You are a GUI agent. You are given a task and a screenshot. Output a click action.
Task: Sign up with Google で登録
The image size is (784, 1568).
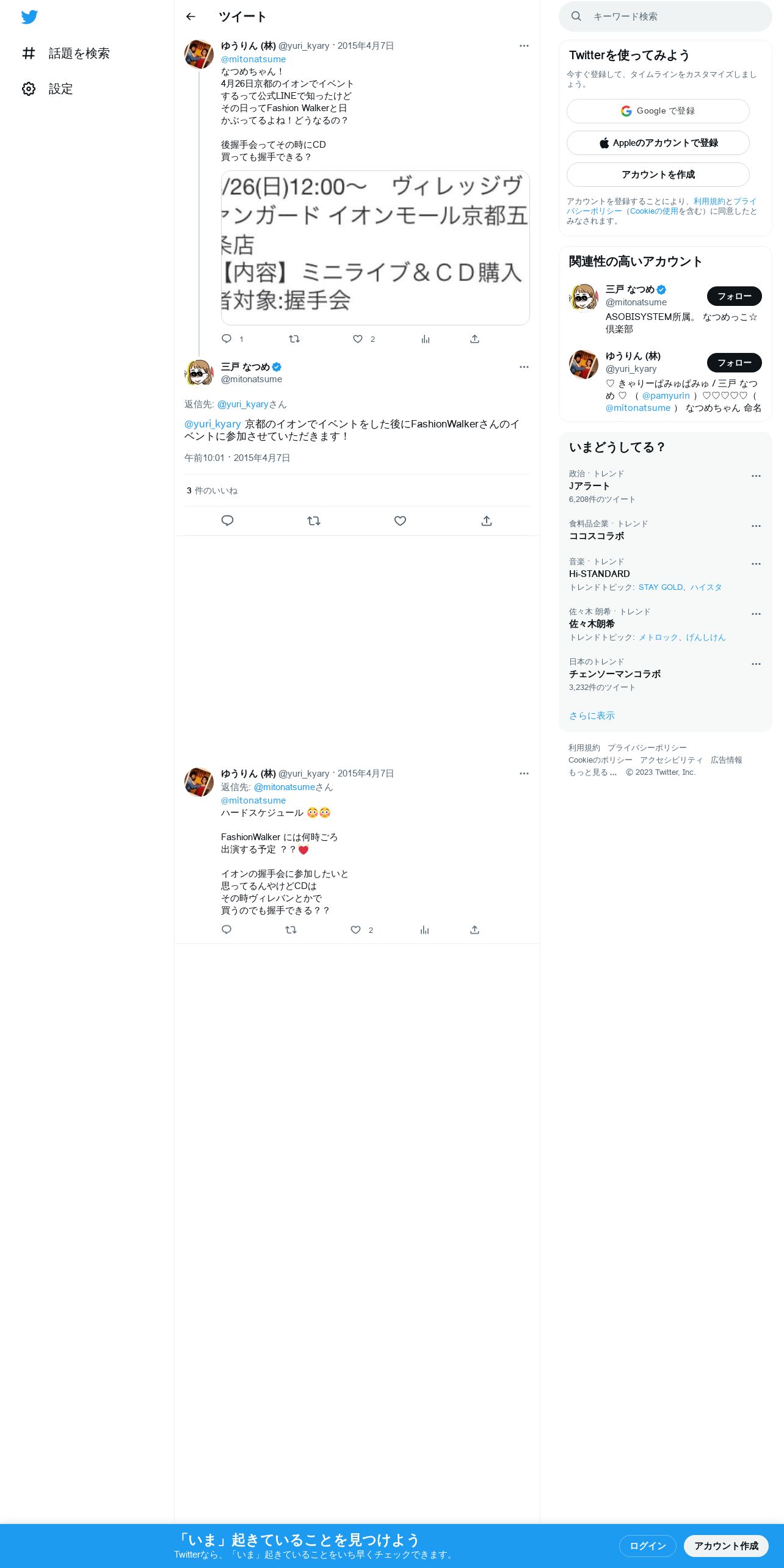click(x=658, y=111)
